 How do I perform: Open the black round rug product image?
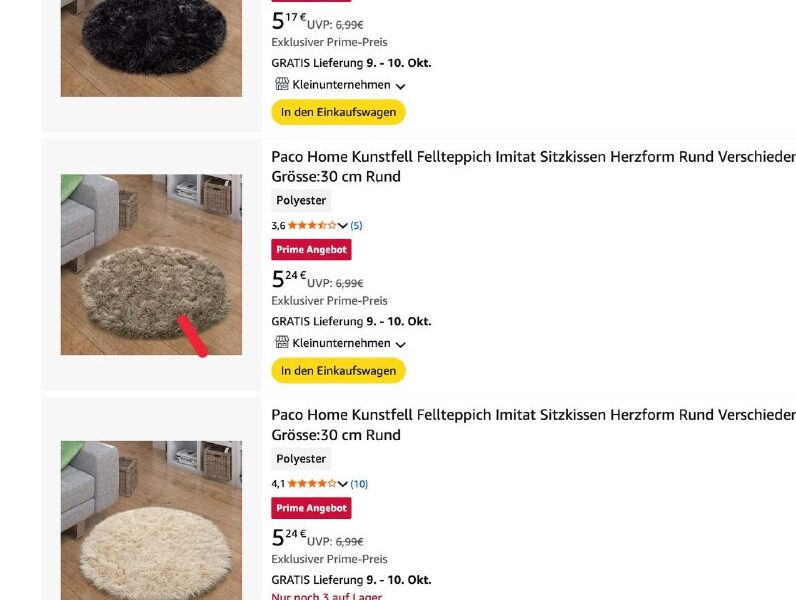point(151,48)
